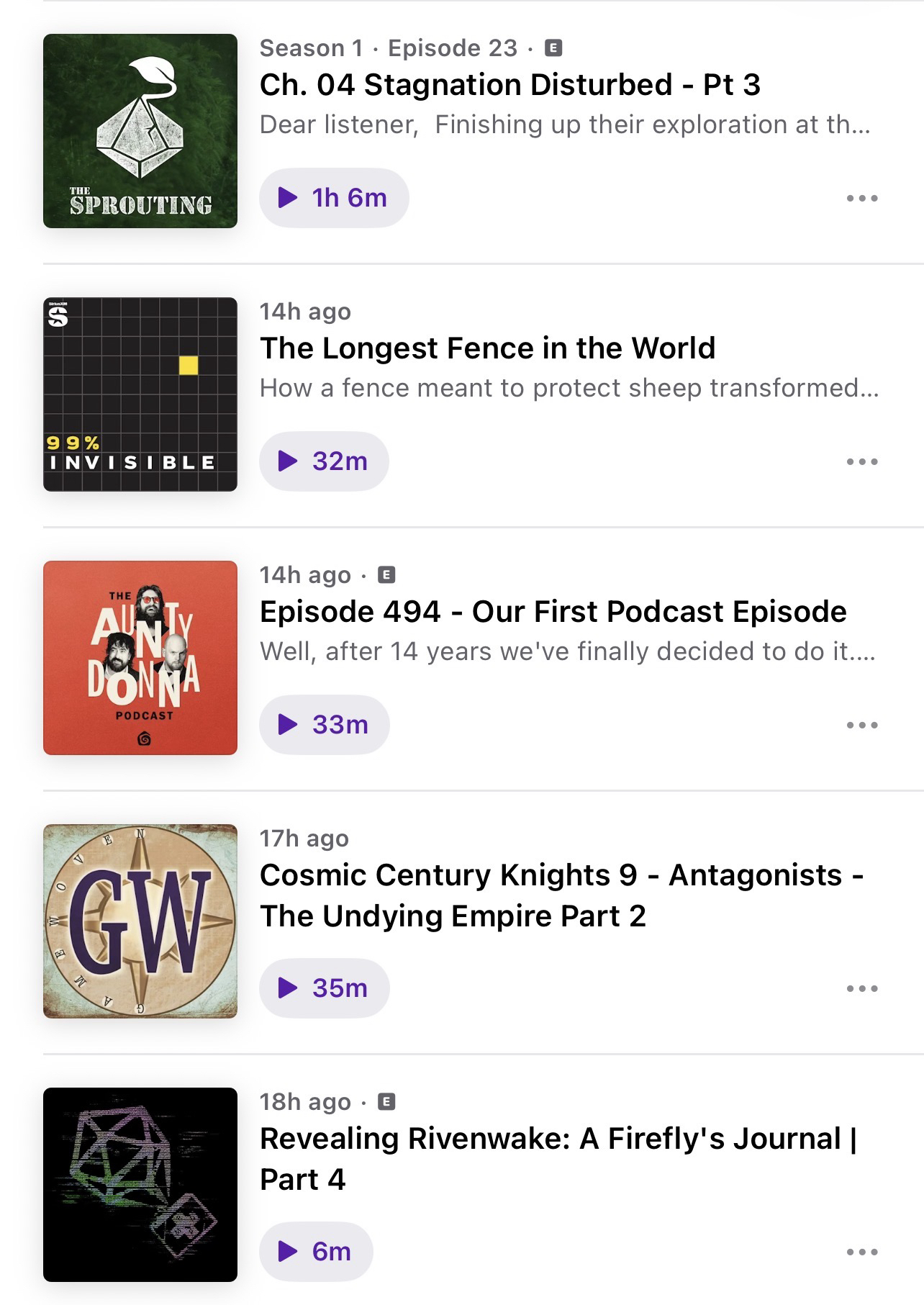View details for Ch. 04 Stagnation Disturbed

tap(509, 85)
